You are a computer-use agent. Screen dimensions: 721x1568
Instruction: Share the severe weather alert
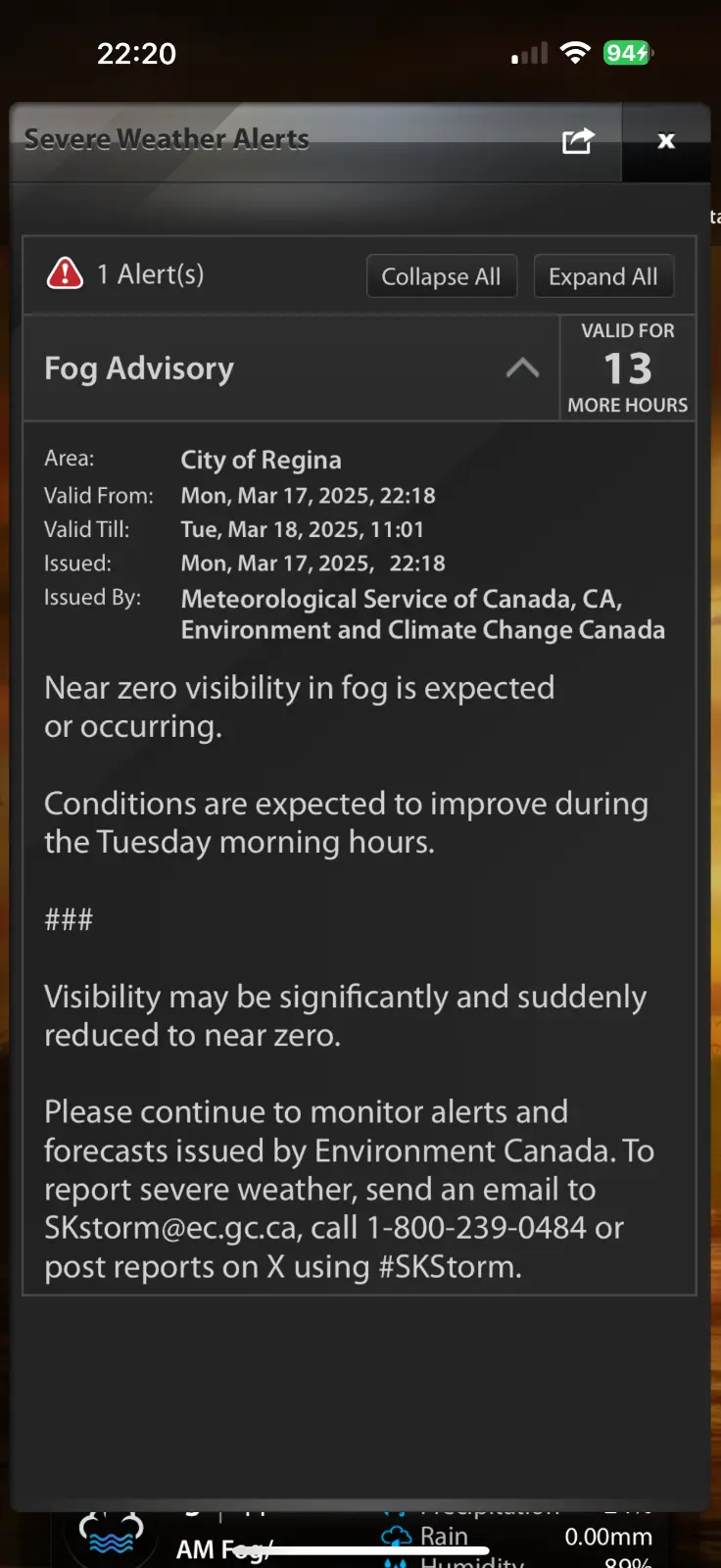(578, 141)
